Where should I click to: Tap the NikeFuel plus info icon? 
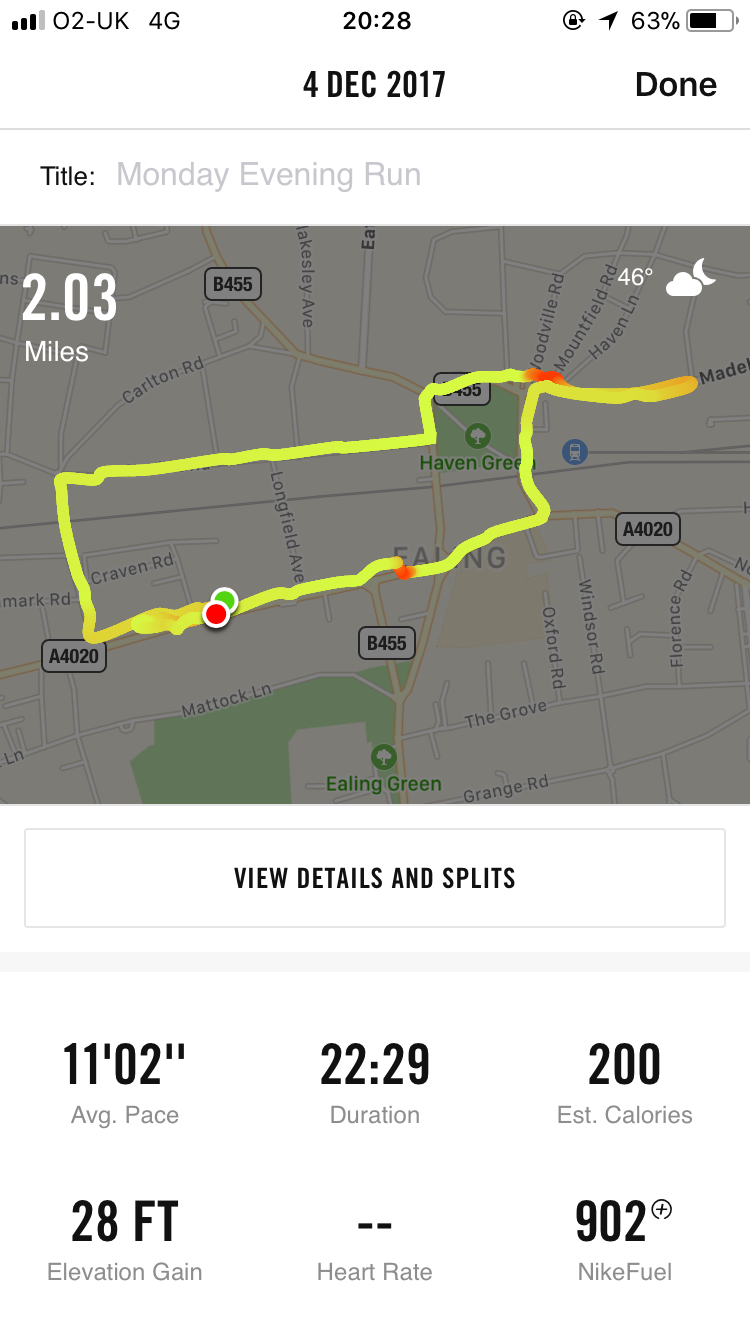pos(662,1210)
